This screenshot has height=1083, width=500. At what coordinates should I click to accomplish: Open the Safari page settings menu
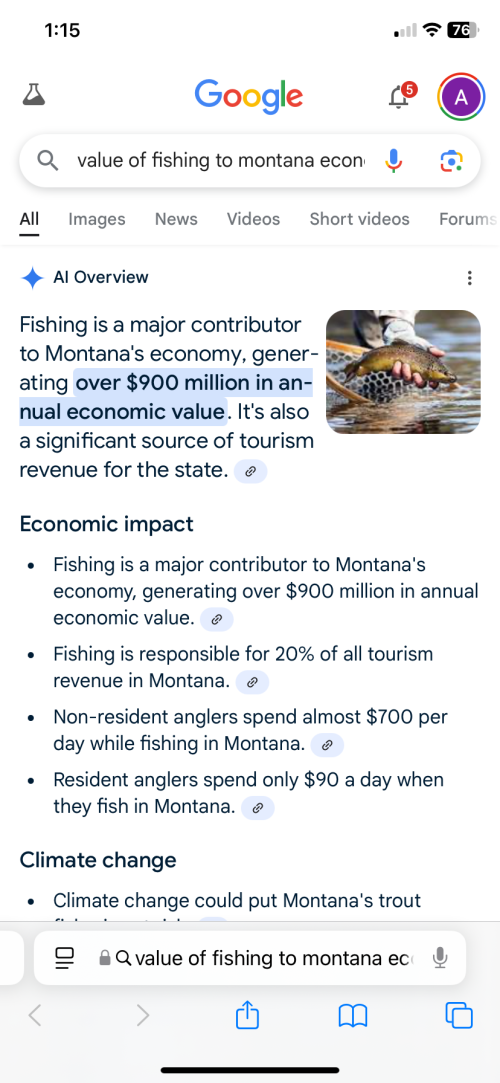point(65,958)
